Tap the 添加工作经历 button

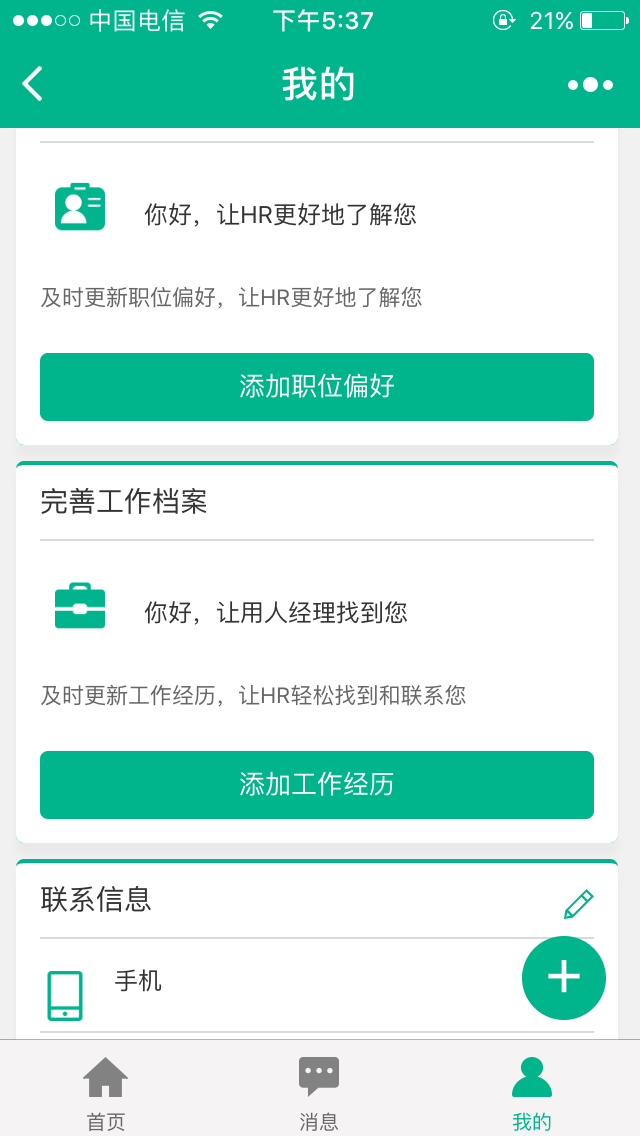317,785
